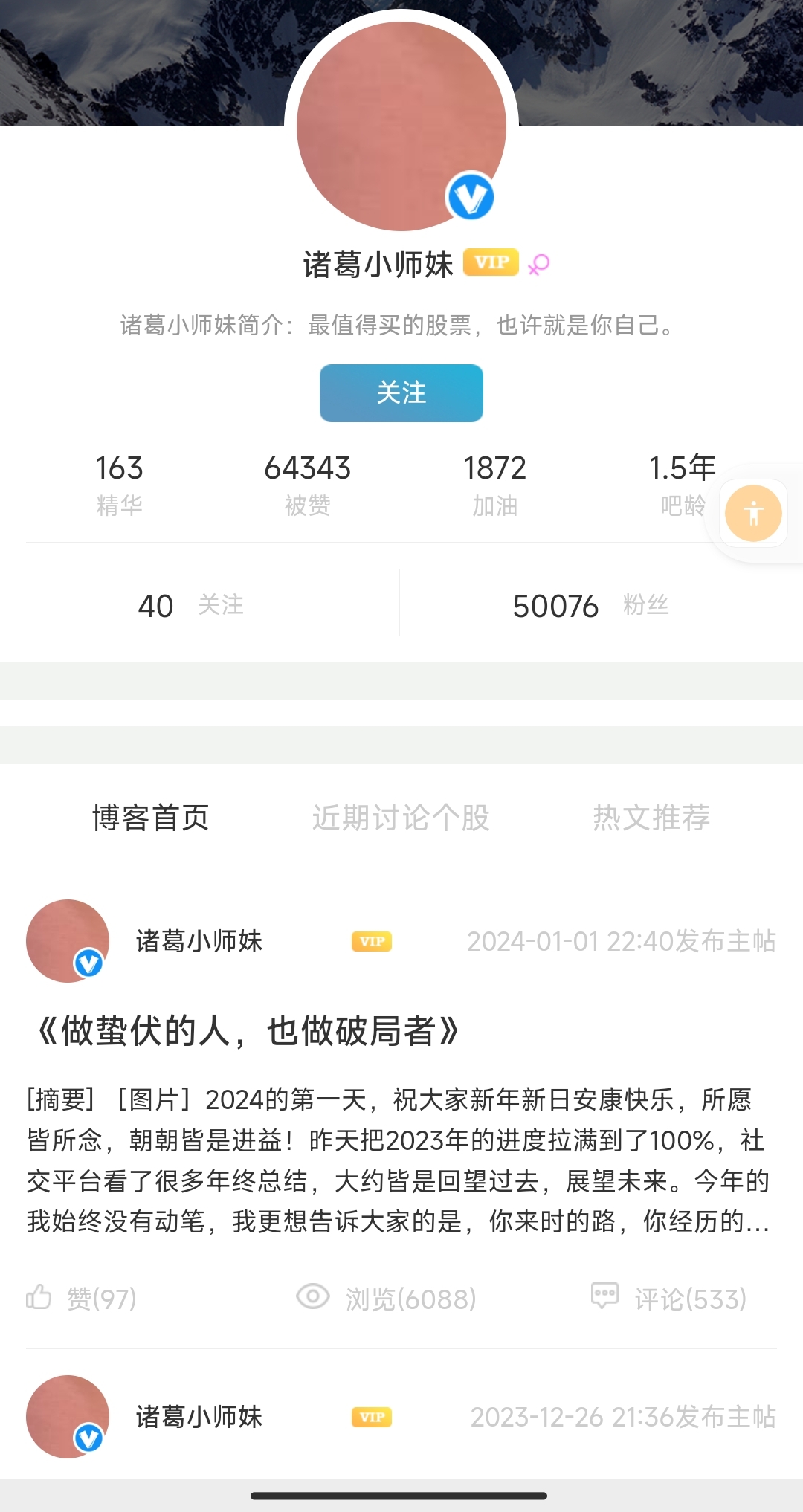803x1512 pixels.
Task: Switch to the 近期讨论个股 tab
Action: click(401, 818)
